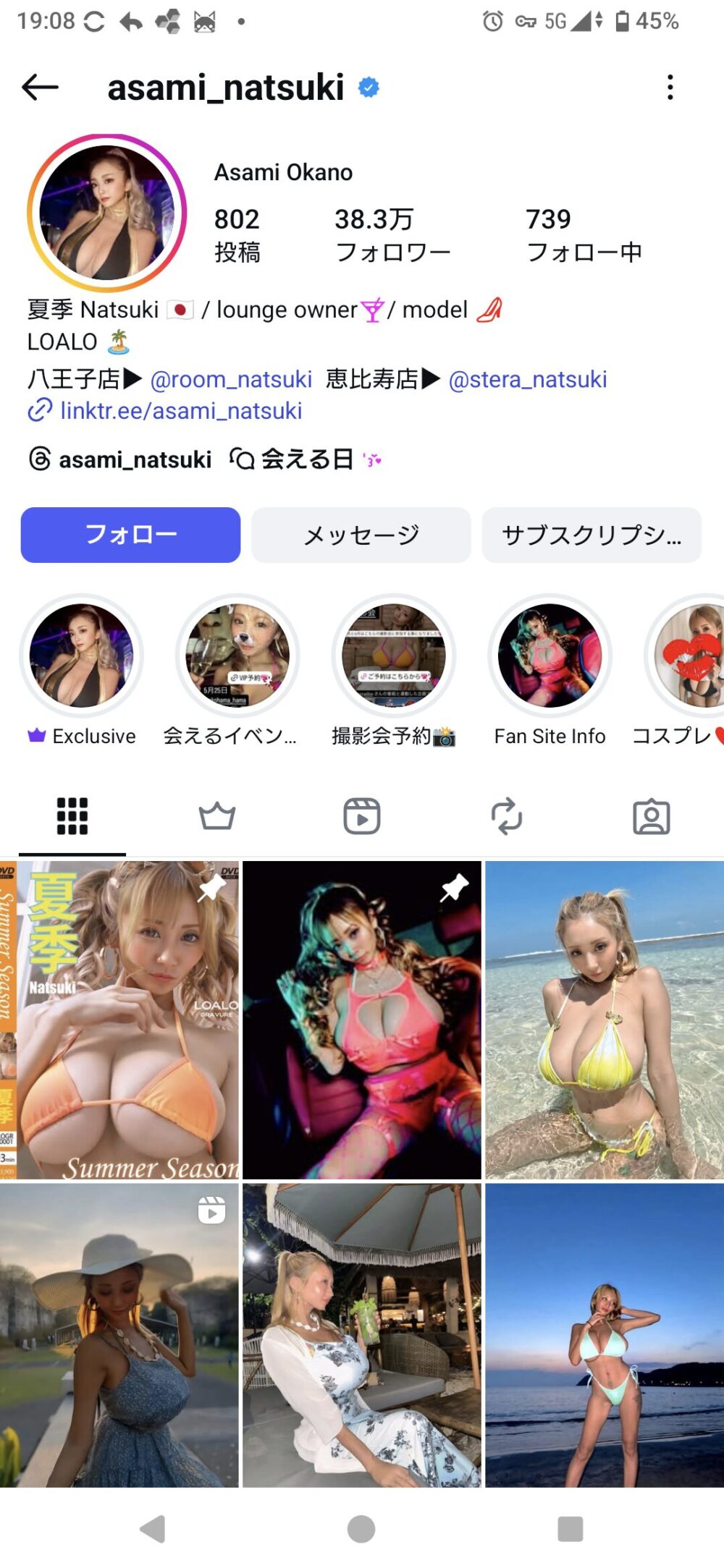
Task: Open the Exclusive story highlight
Action: 81,656
